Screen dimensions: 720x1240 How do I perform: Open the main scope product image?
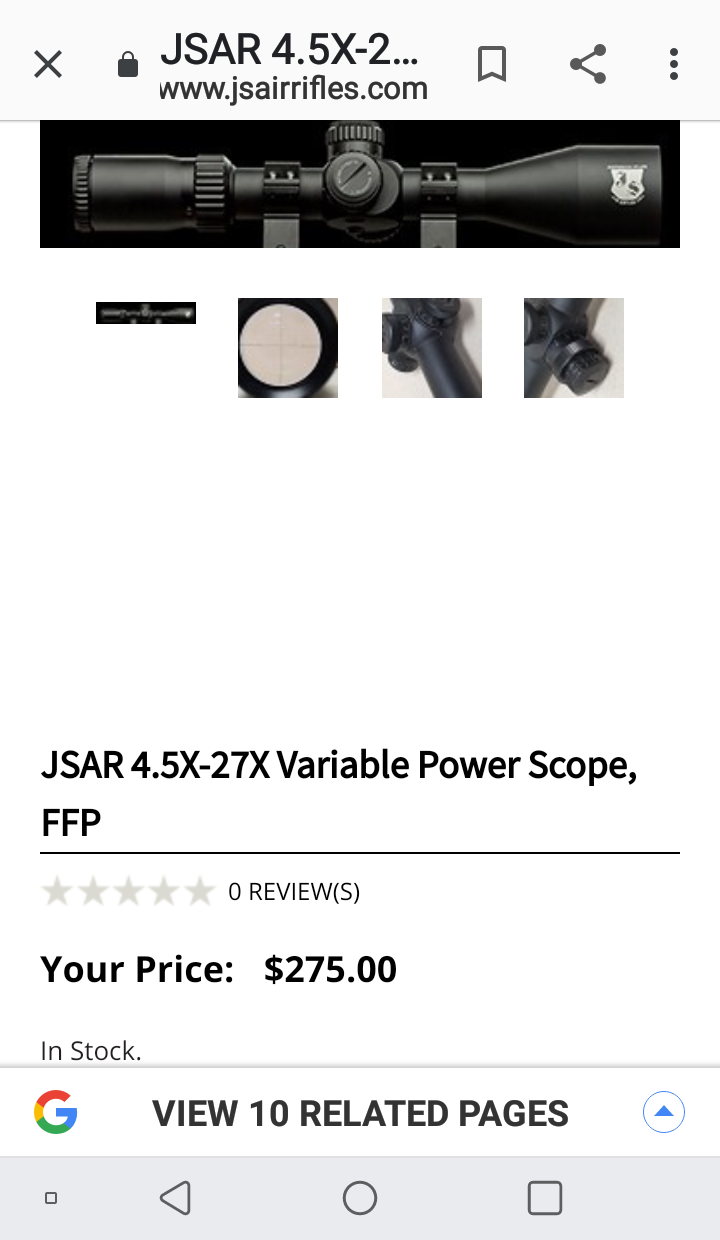point(360,184)
